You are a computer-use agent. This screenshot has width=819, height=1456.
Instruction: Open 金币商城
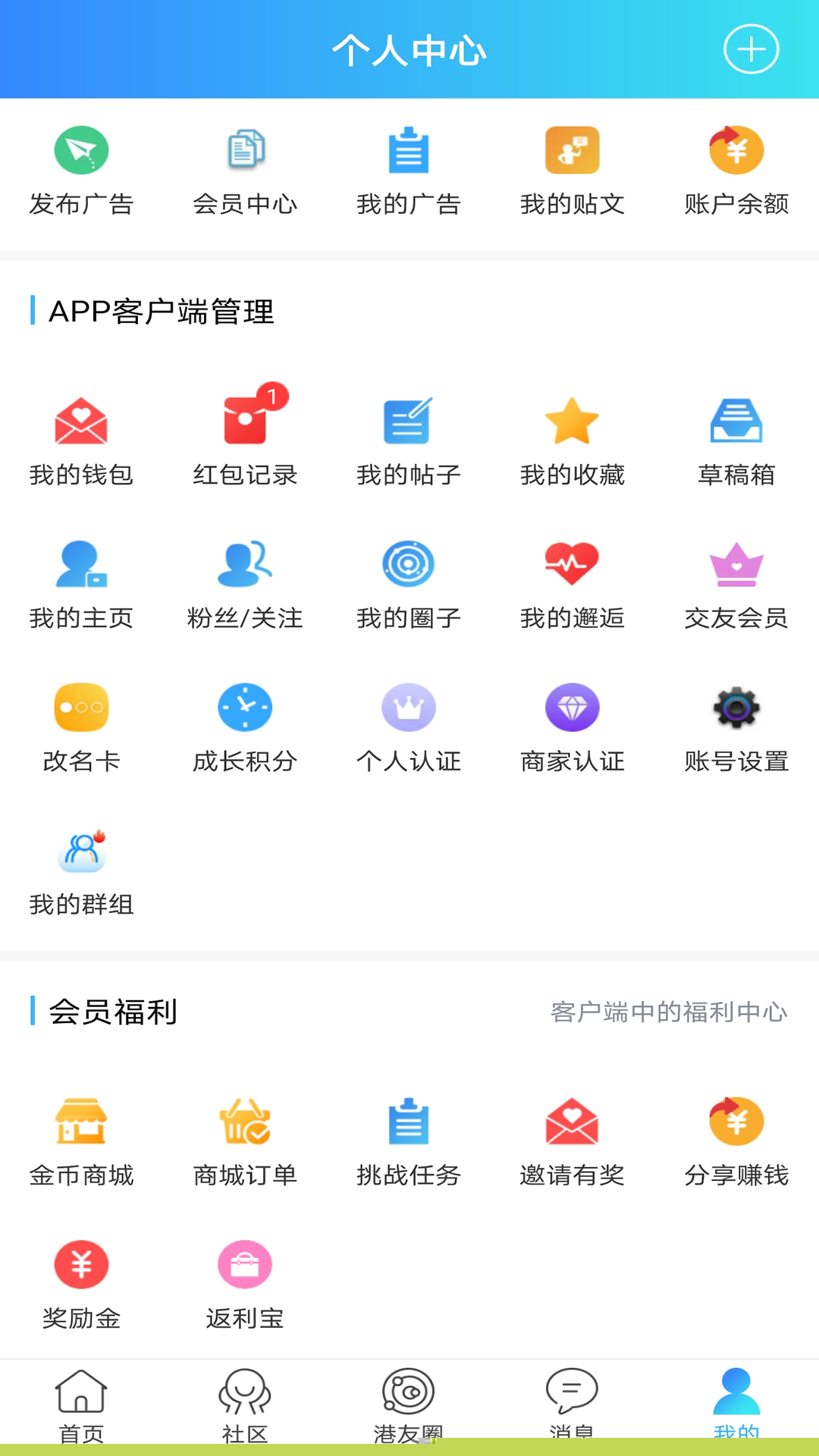pos(81,1142)
